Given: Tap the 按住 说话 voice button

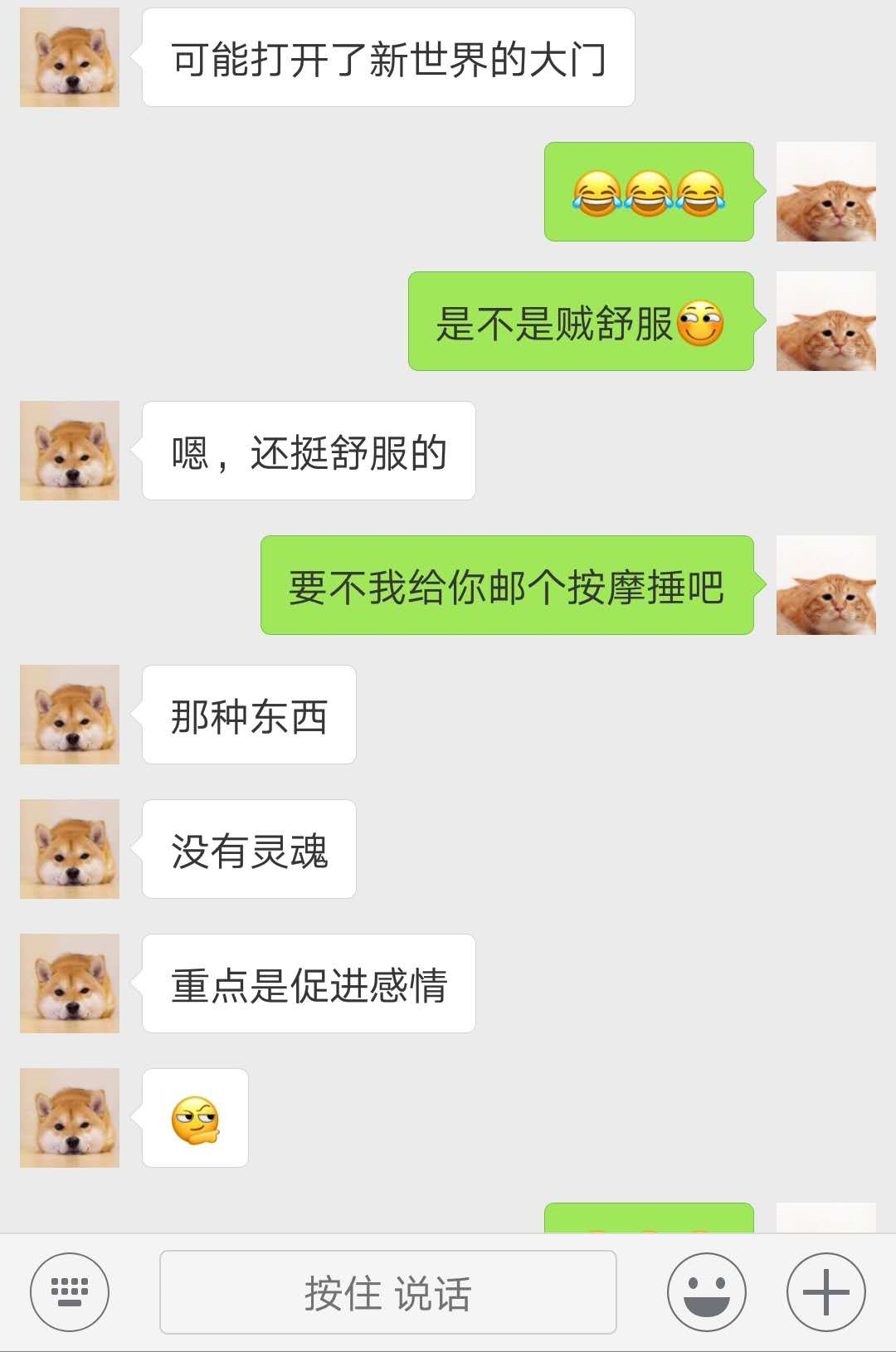Looking at the screenshot, I should [x=387, y=1292].
